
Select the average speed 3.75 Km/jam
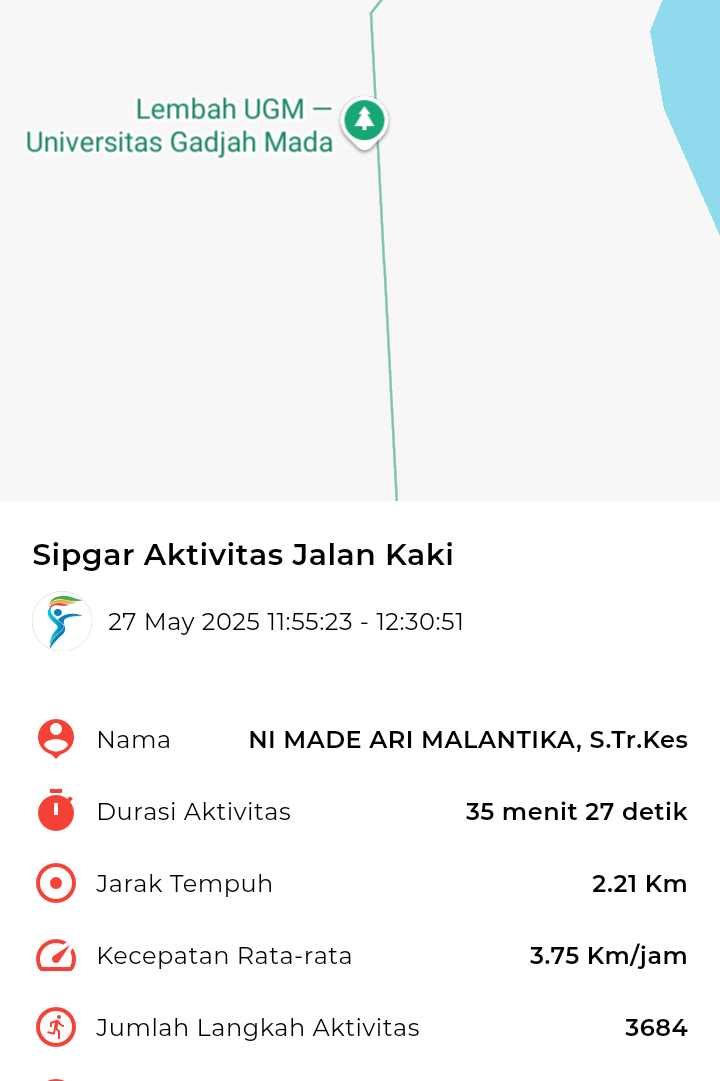pyautogui.click(x=609, y=955)
